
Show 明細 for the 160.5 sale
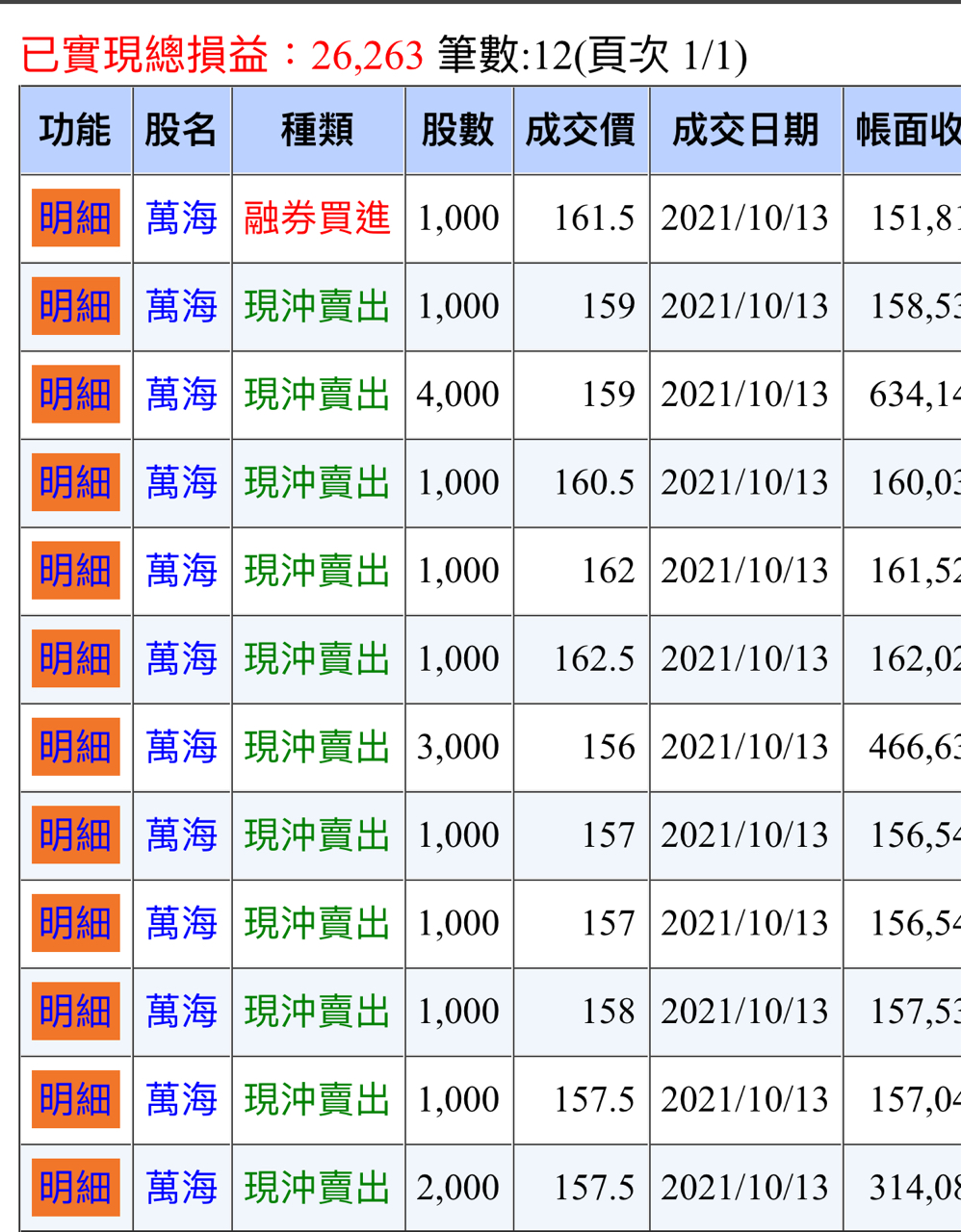click(x=75, y=482)
